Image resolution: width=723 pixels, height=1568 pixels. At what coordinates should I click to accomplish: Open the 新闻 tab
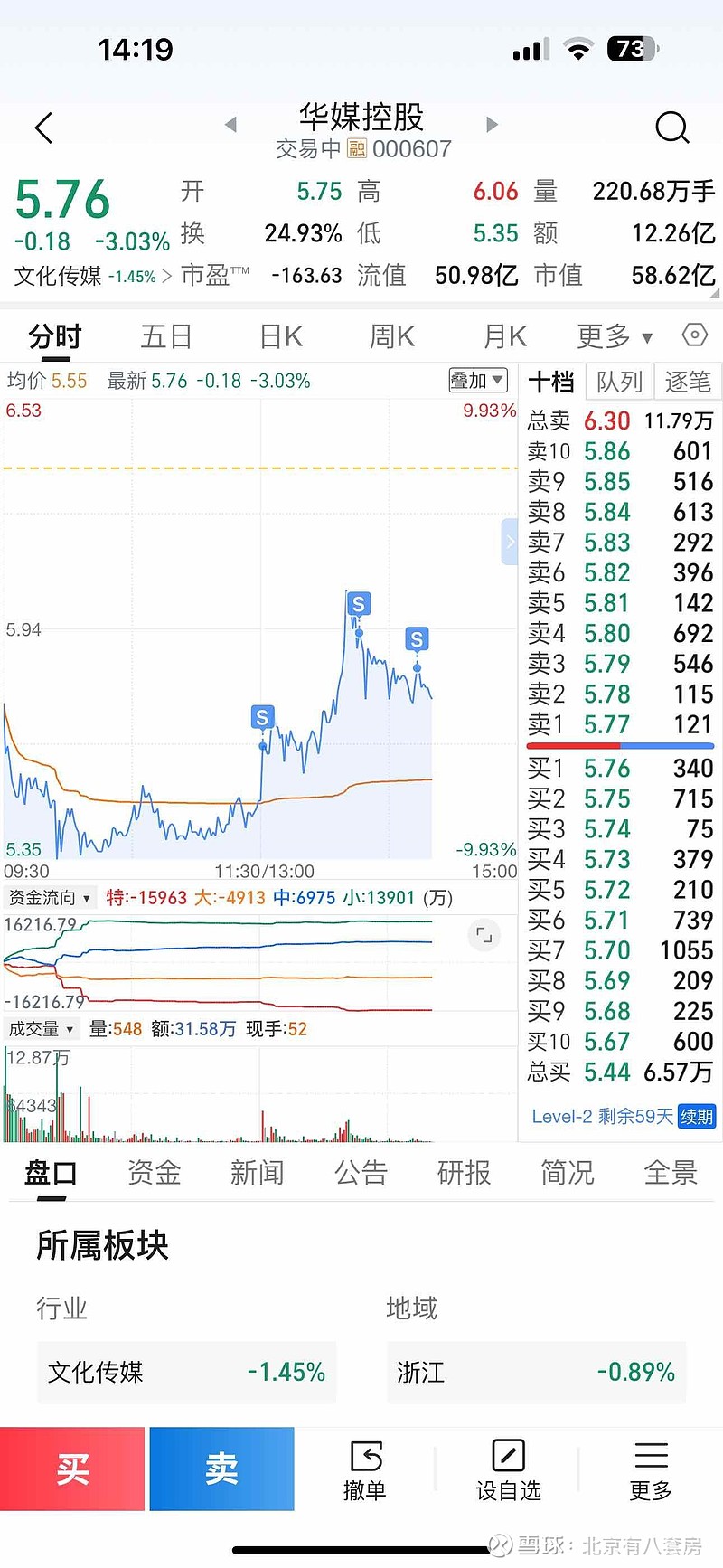coord(257,1173)
